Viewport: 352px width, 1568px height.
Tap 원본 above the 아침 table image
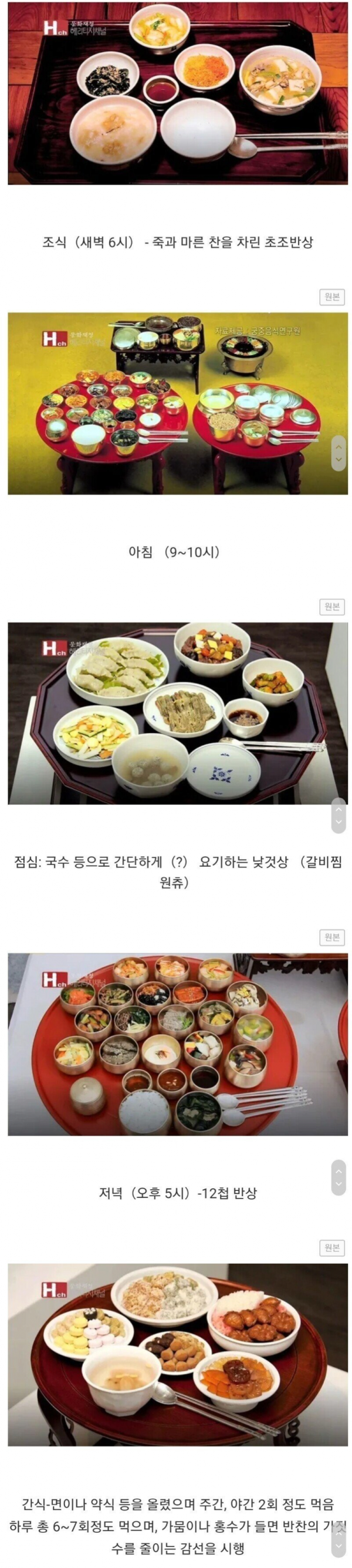click(332, 297)
